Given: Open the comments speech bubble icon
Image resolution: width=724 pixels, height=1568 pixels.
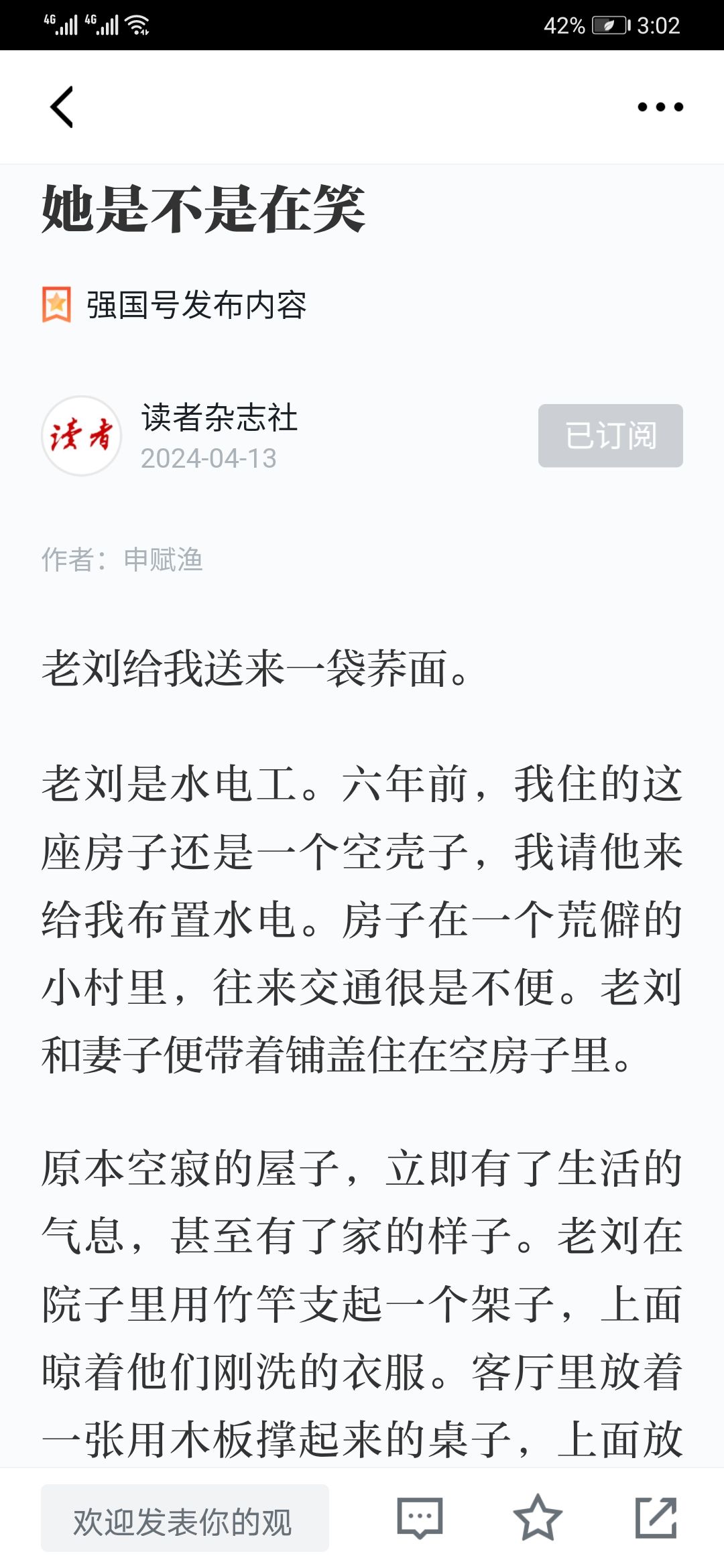Looking at the screenshot, I should (420, 1518).
